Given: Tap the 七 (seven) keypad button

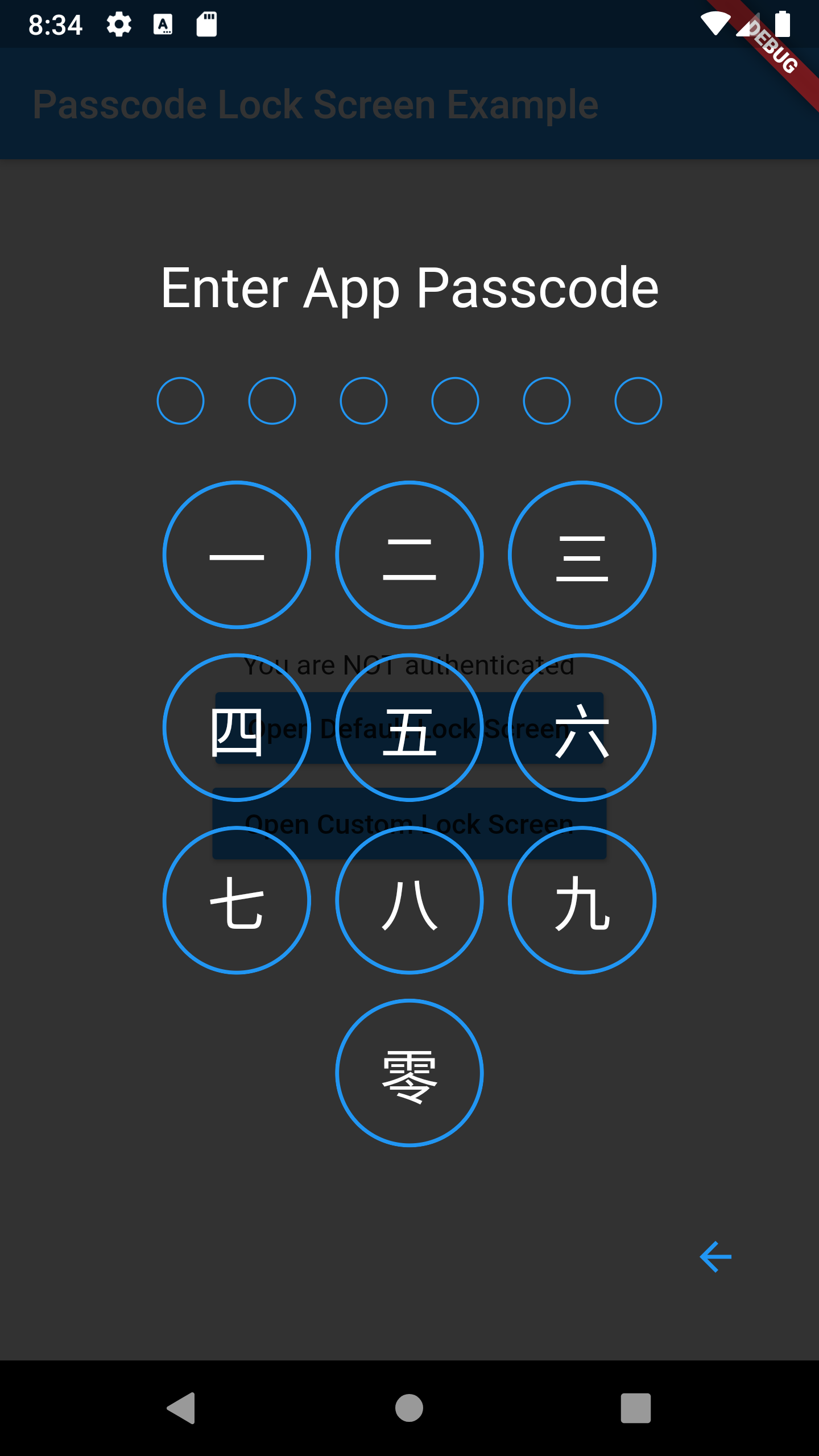Looking at the screenshot, I should click(237, 900).
